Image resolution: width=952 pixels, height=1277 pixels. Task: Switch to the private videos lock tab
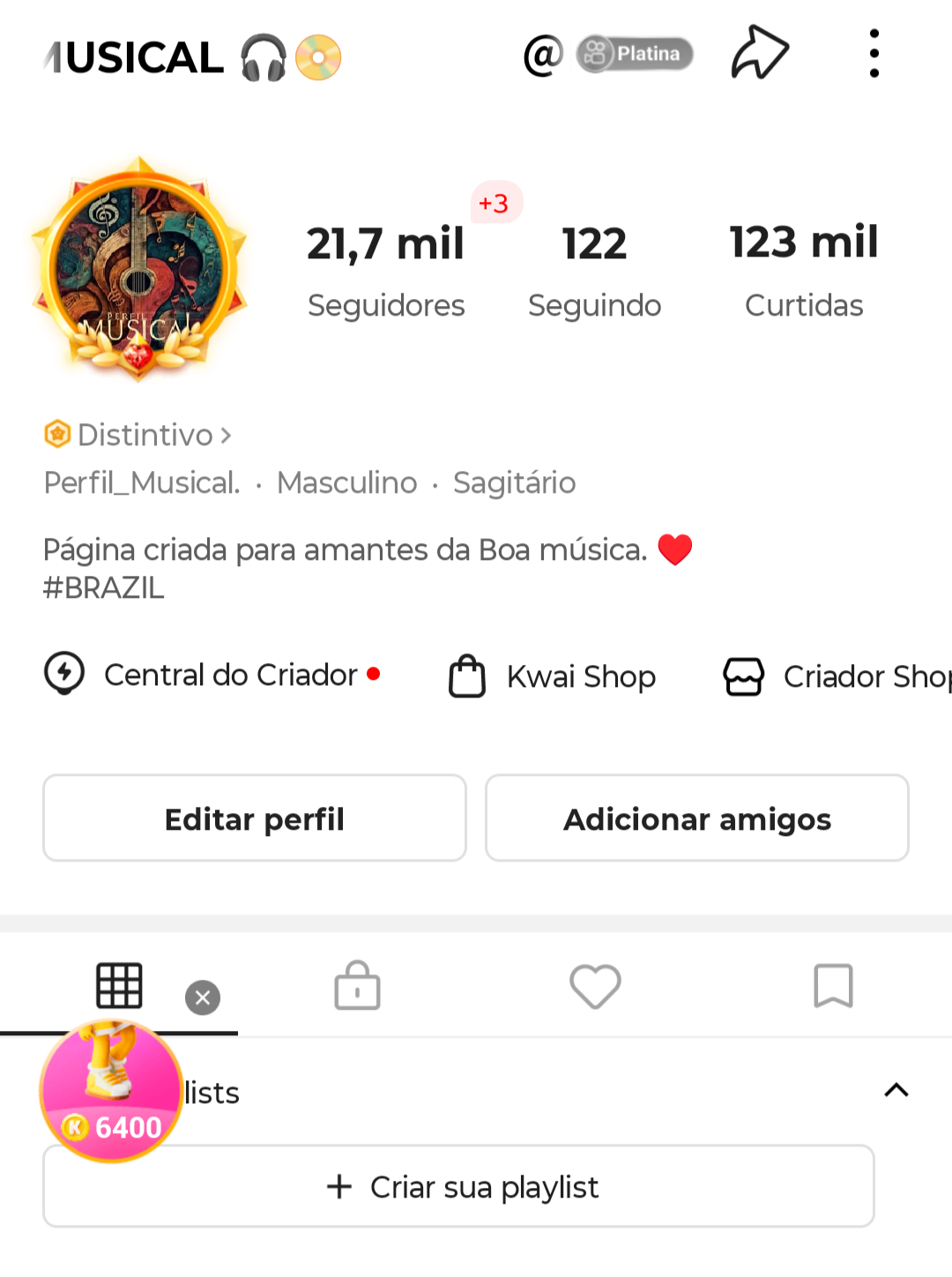coord(357,985)
